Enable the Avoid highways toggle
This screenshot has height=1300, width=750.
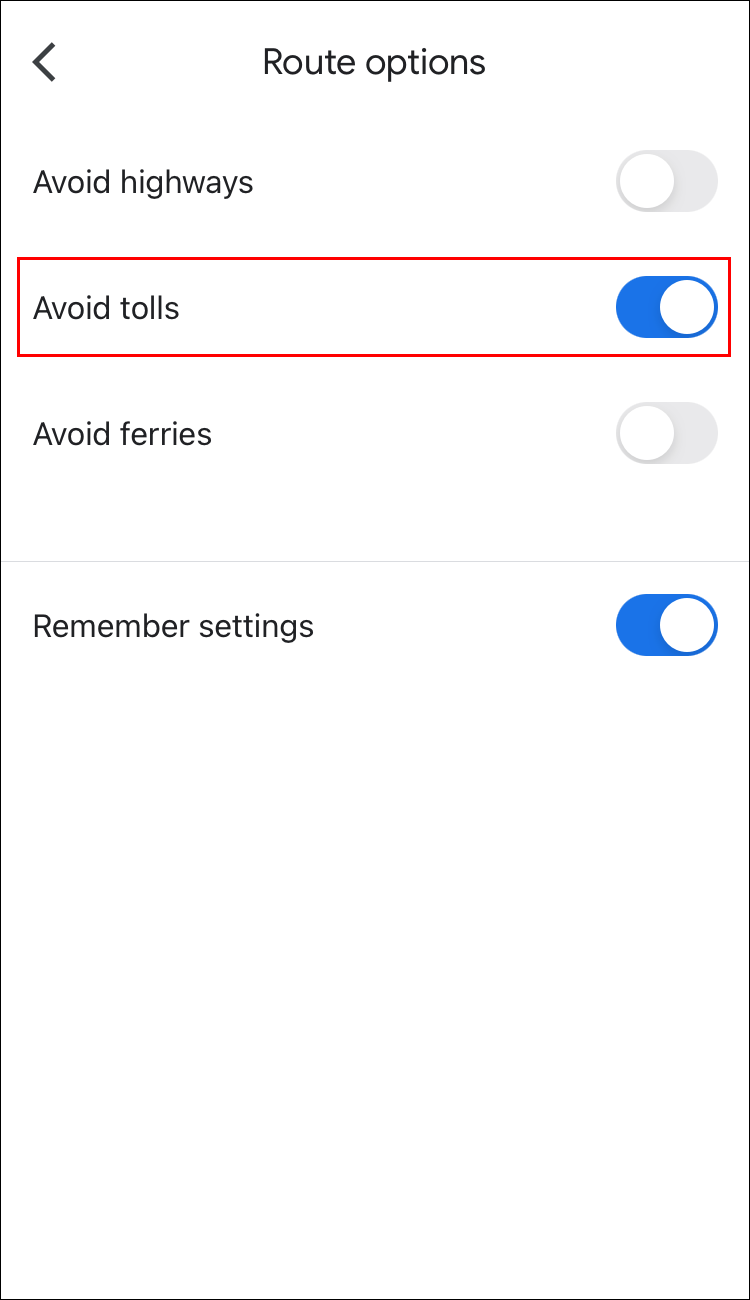[x=666, y=181]
